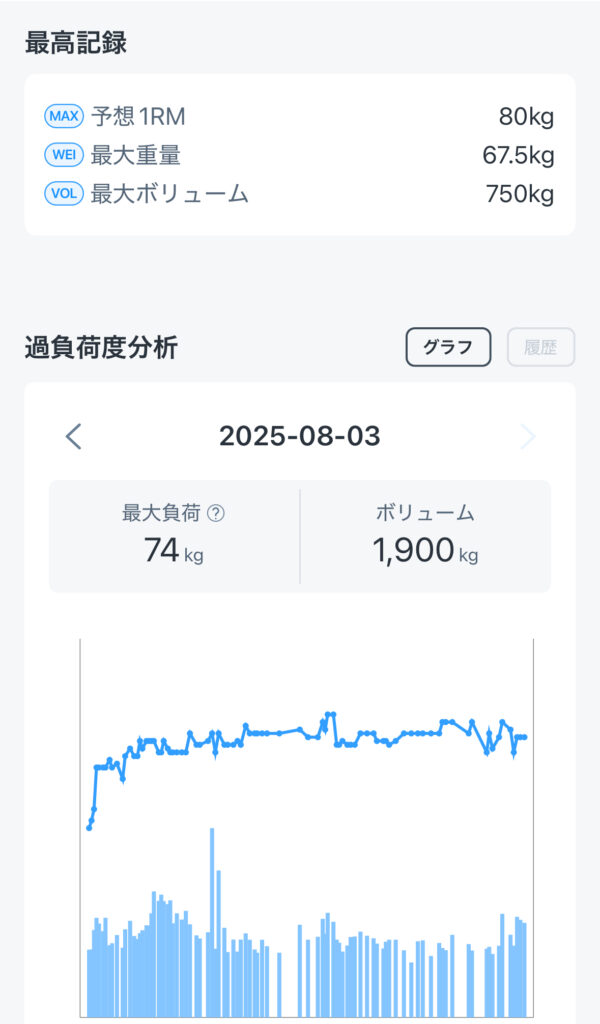
Task: Go to the previous date with left chevron
Action: tap(74, 436)
